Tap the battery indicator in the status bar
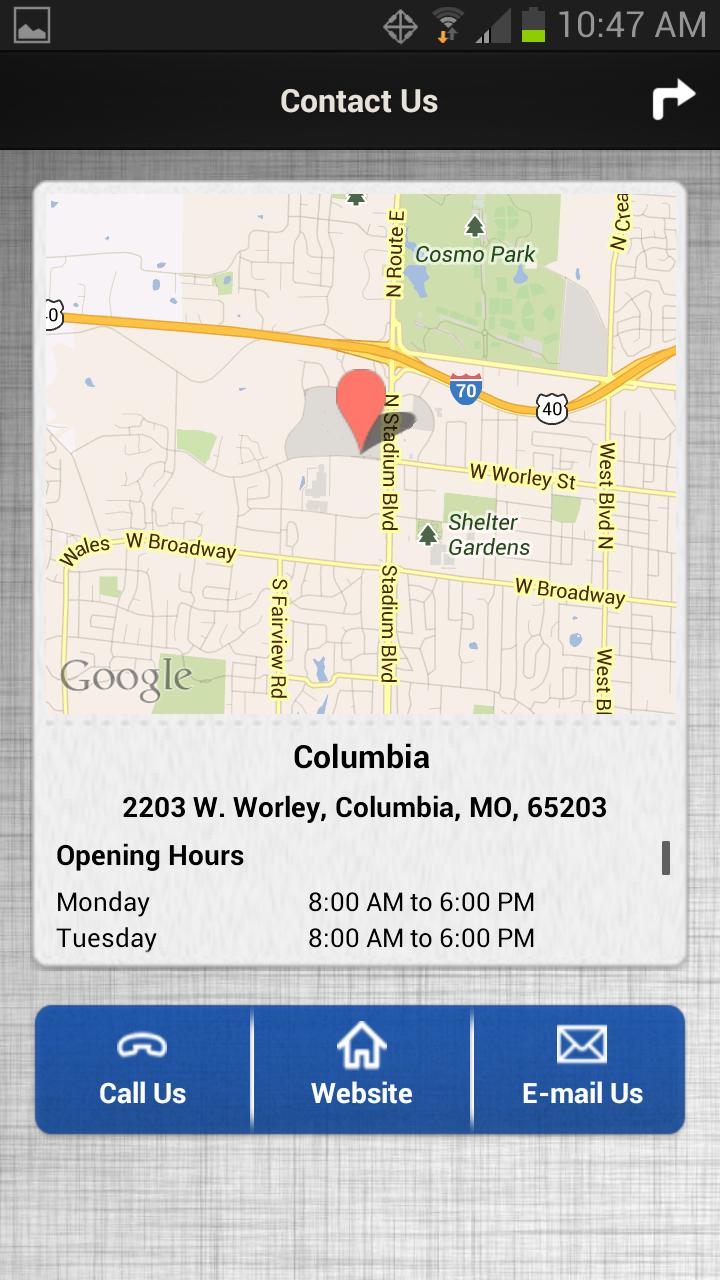This screenshot has height=1280, width=720. (x=531, y=27)
